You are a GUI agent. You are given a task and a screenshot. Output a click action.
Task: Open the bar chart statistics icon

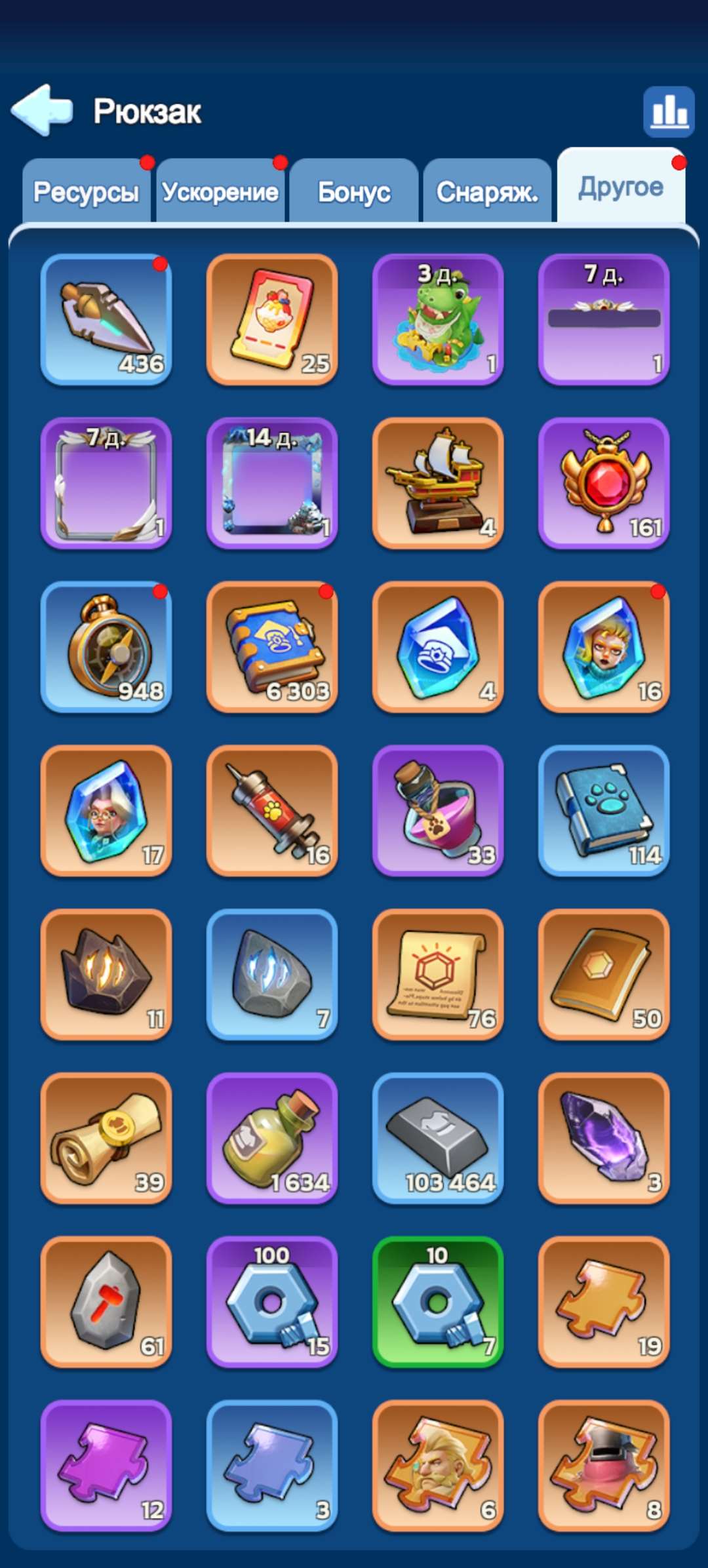[669, 111]
